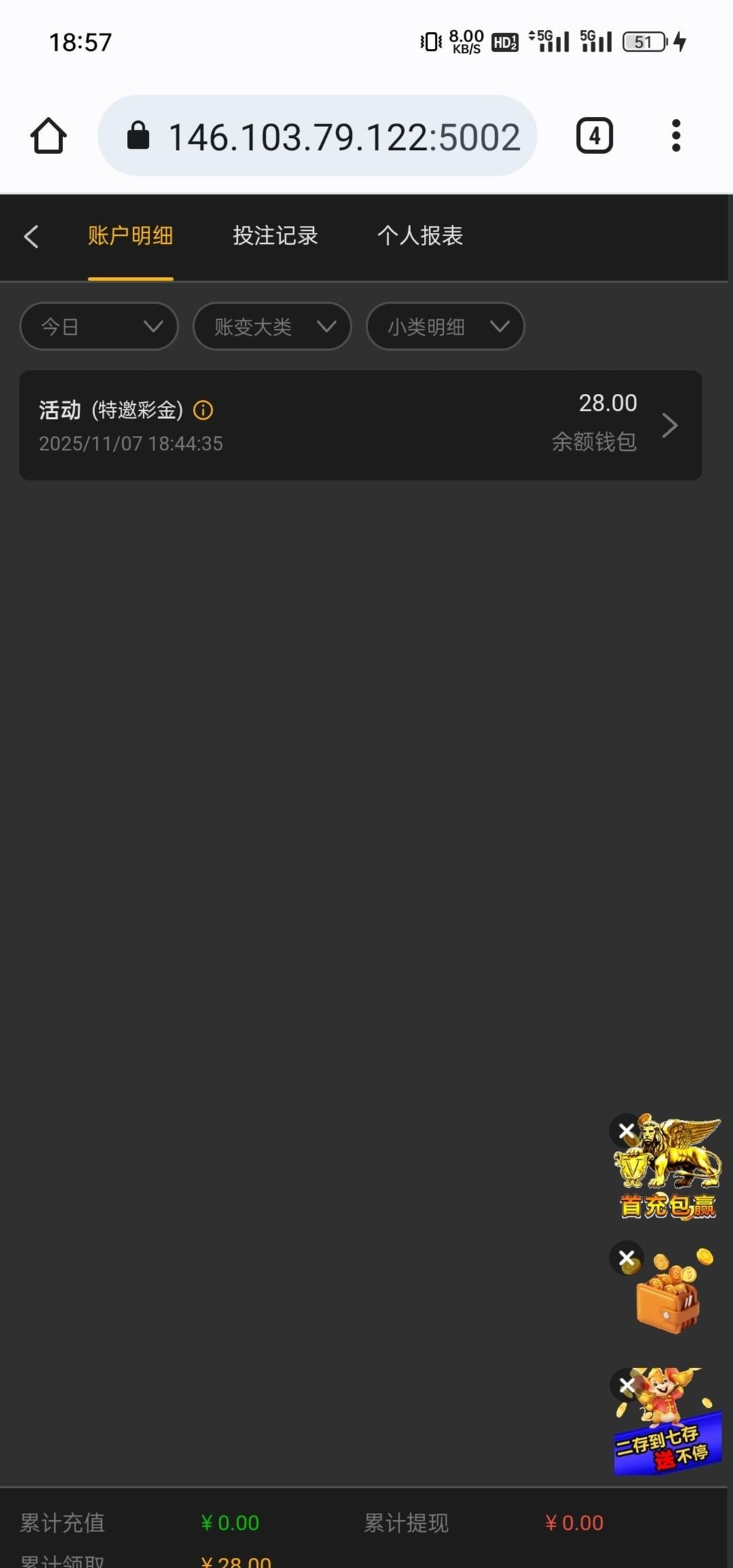Tap the info icon next to 特邀彩金
Viewport: 733px width, 1568px height.
pyautogui.click(x=203, y=410)
